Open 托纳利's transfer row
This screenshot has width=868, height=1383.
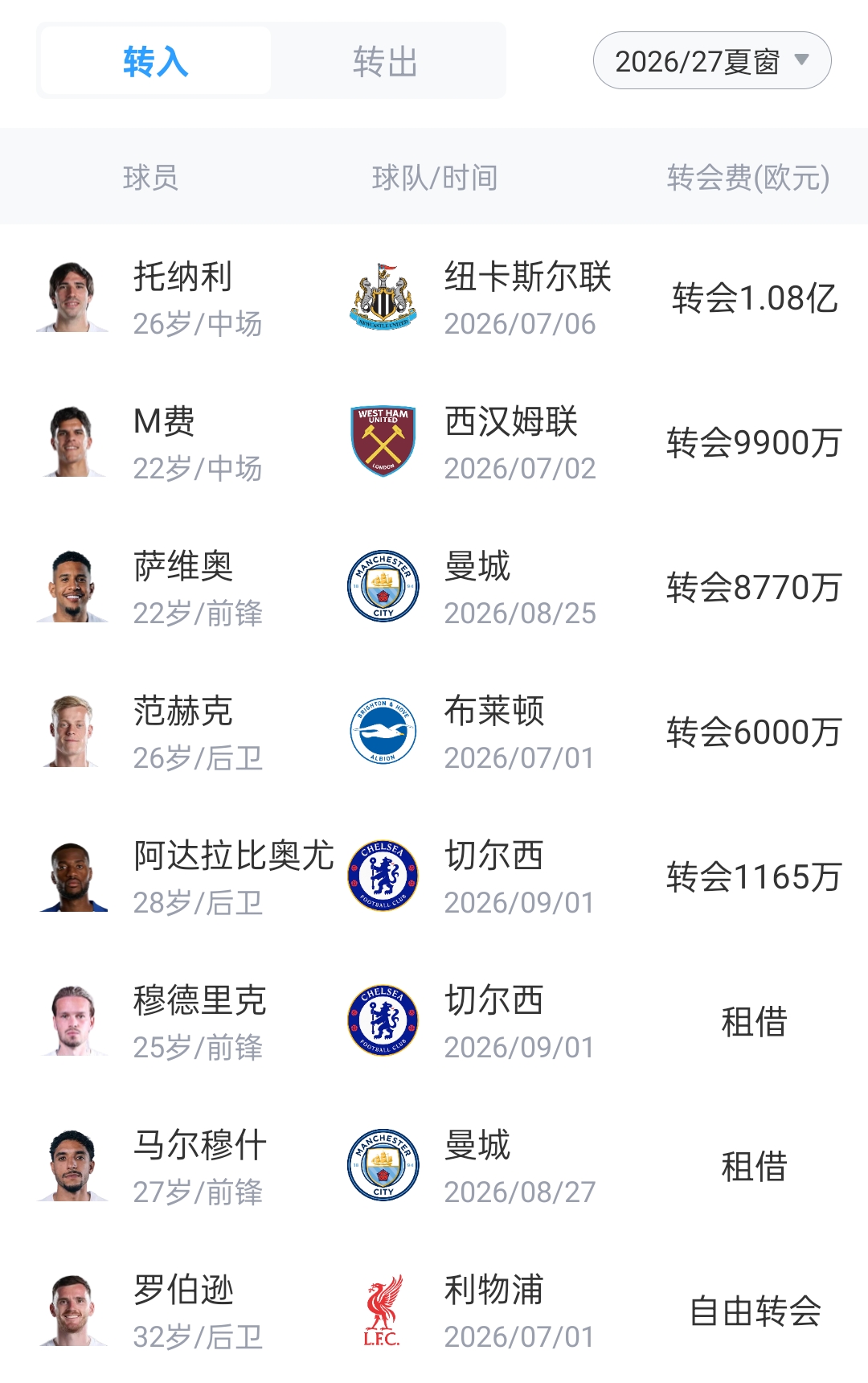[x=434, y=298]
